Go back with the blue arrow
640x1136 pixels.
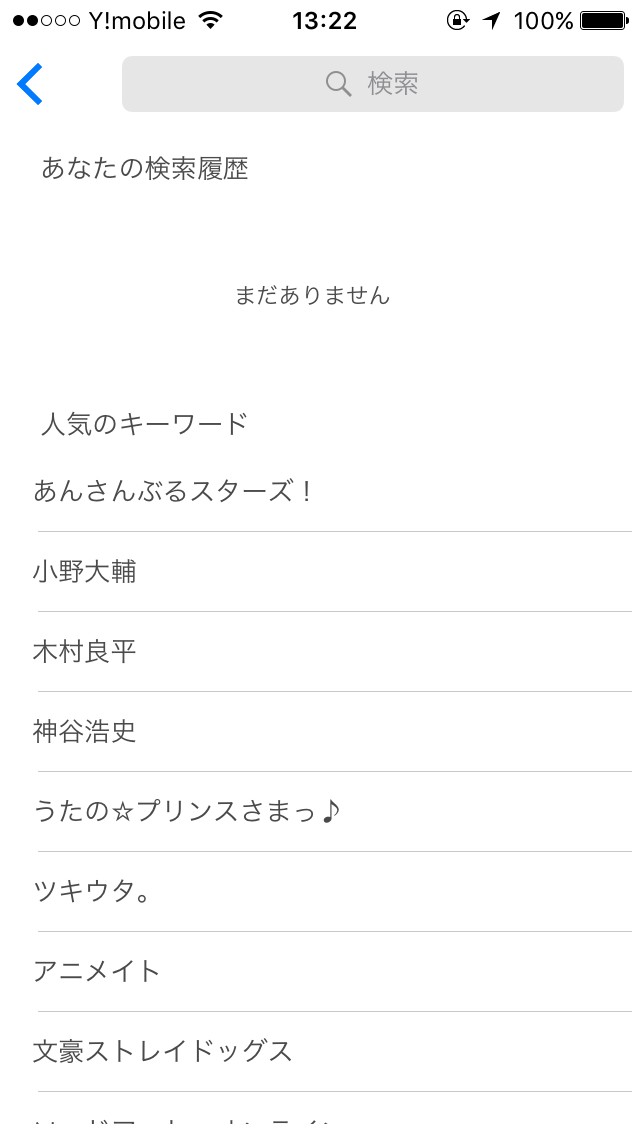tap(30, 84)
